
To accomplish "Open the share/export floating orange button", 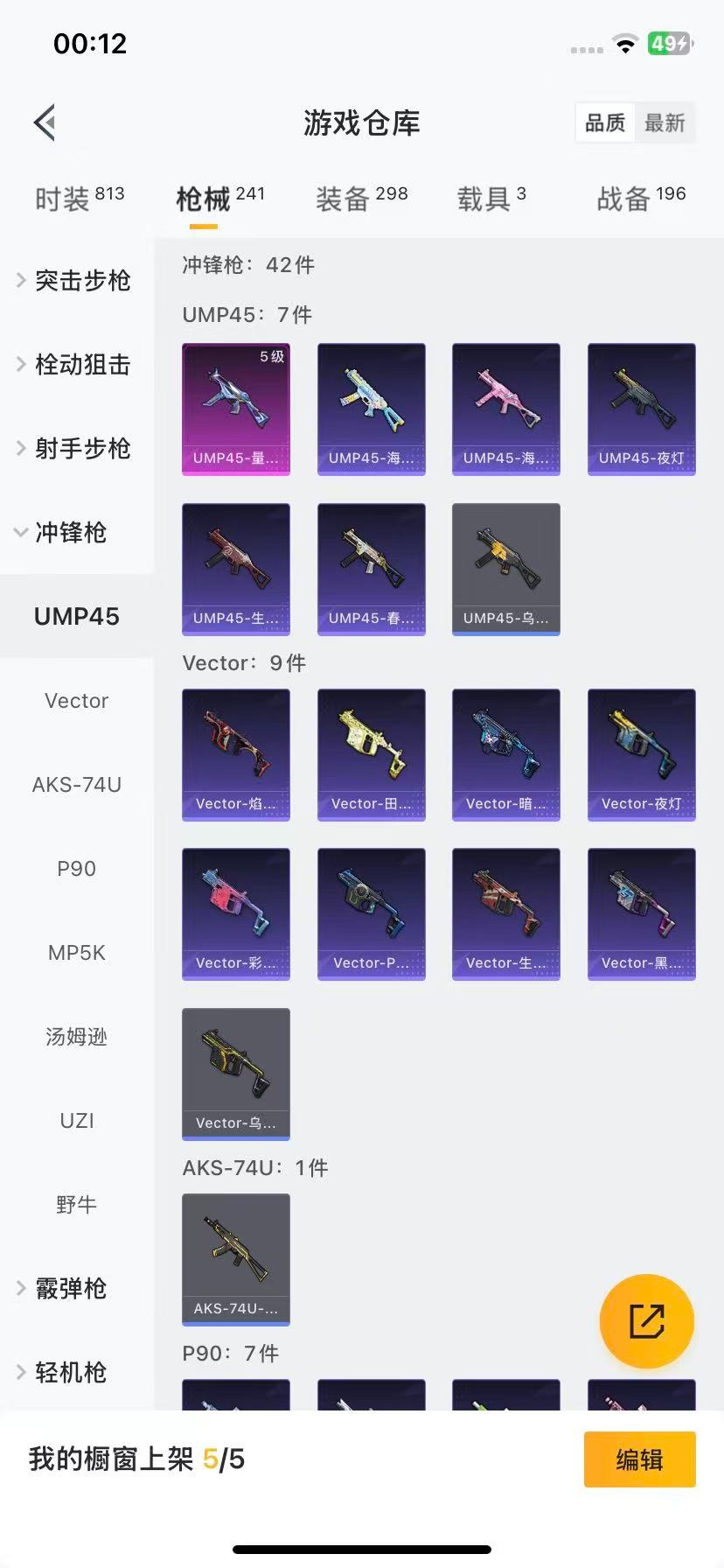I will click(646, 1321).
